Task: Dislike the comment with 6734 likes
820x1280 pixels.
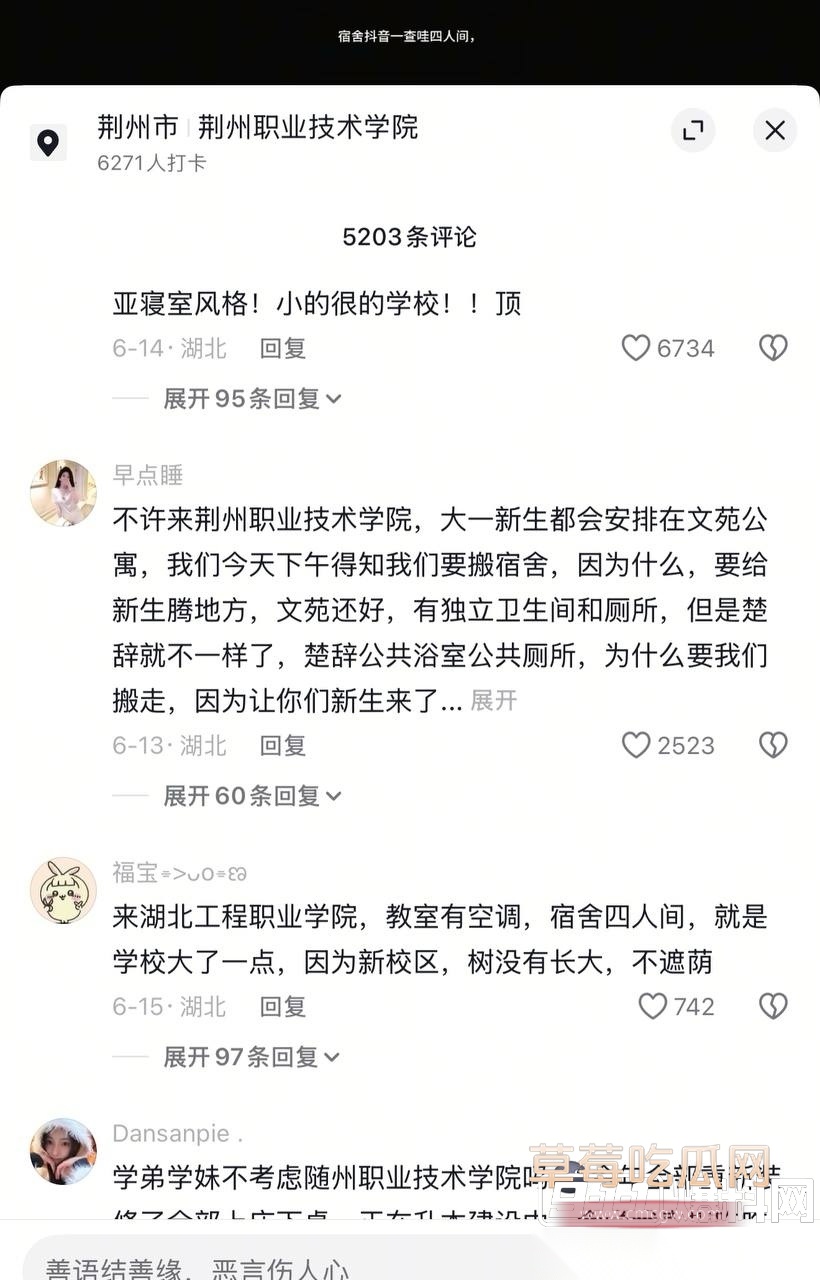Action: coord(773,348)
